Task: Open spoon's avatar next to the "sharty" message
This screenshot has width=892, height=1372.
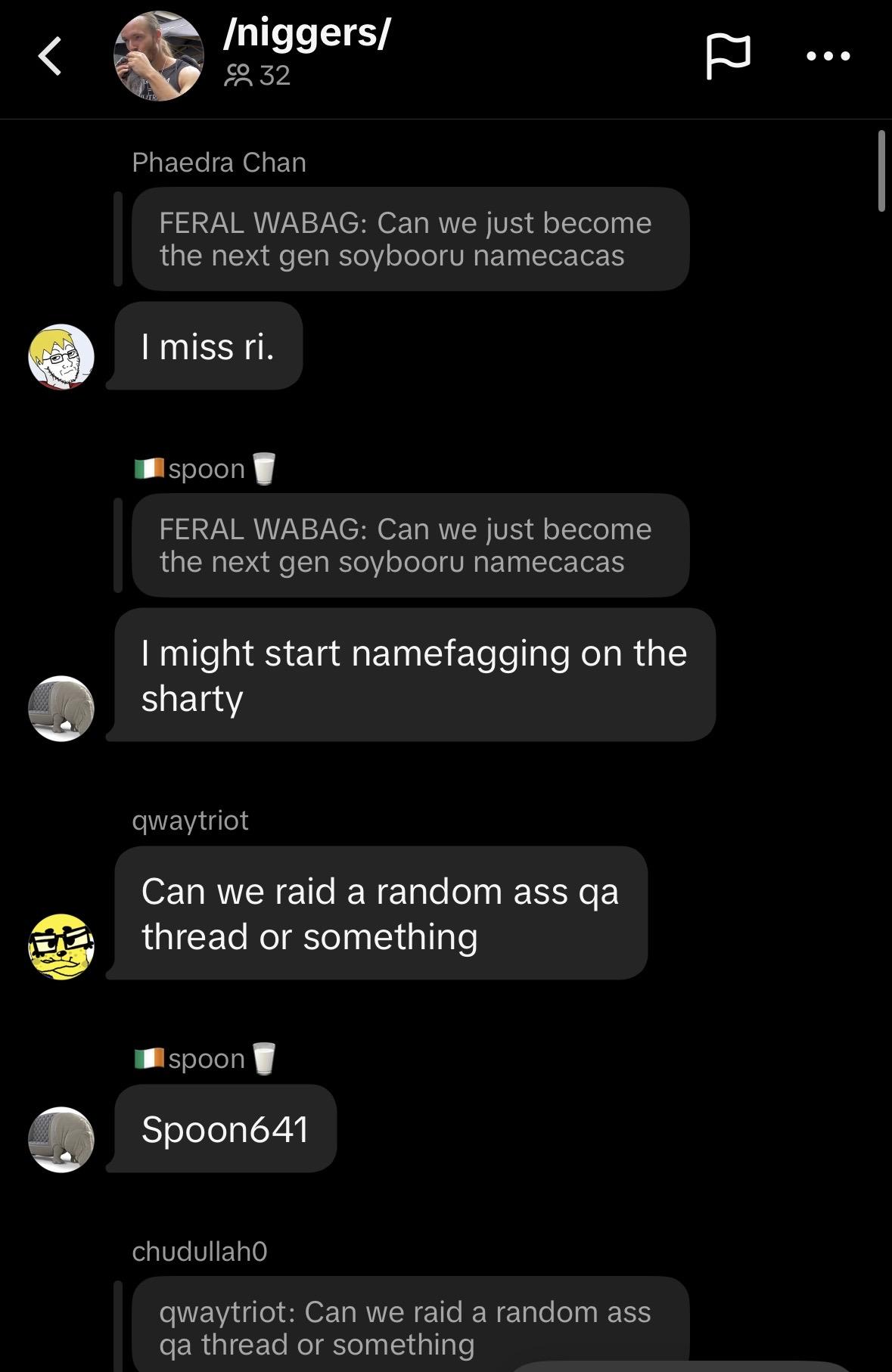Action: 61,709
